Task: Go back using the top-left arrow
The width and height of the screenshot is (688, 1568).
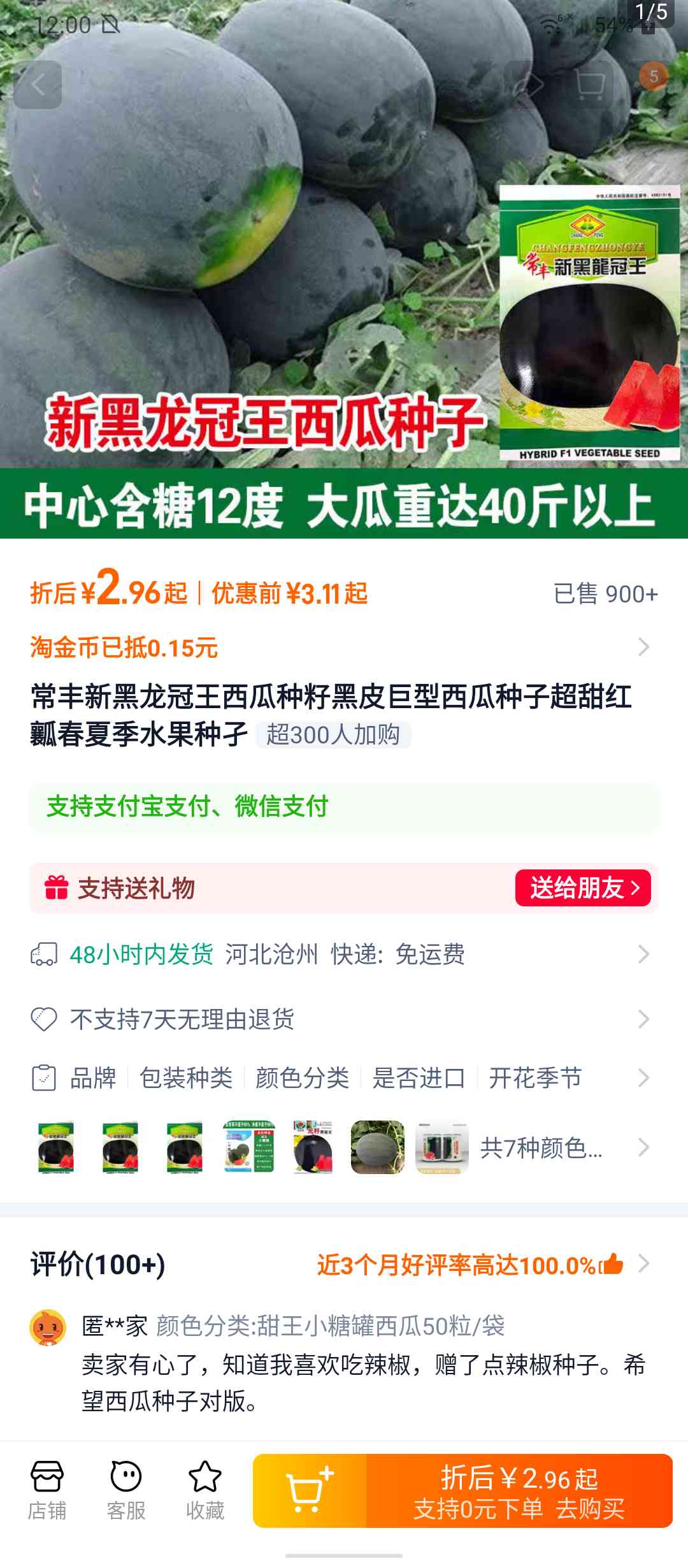Action: (x=38, y=85)
